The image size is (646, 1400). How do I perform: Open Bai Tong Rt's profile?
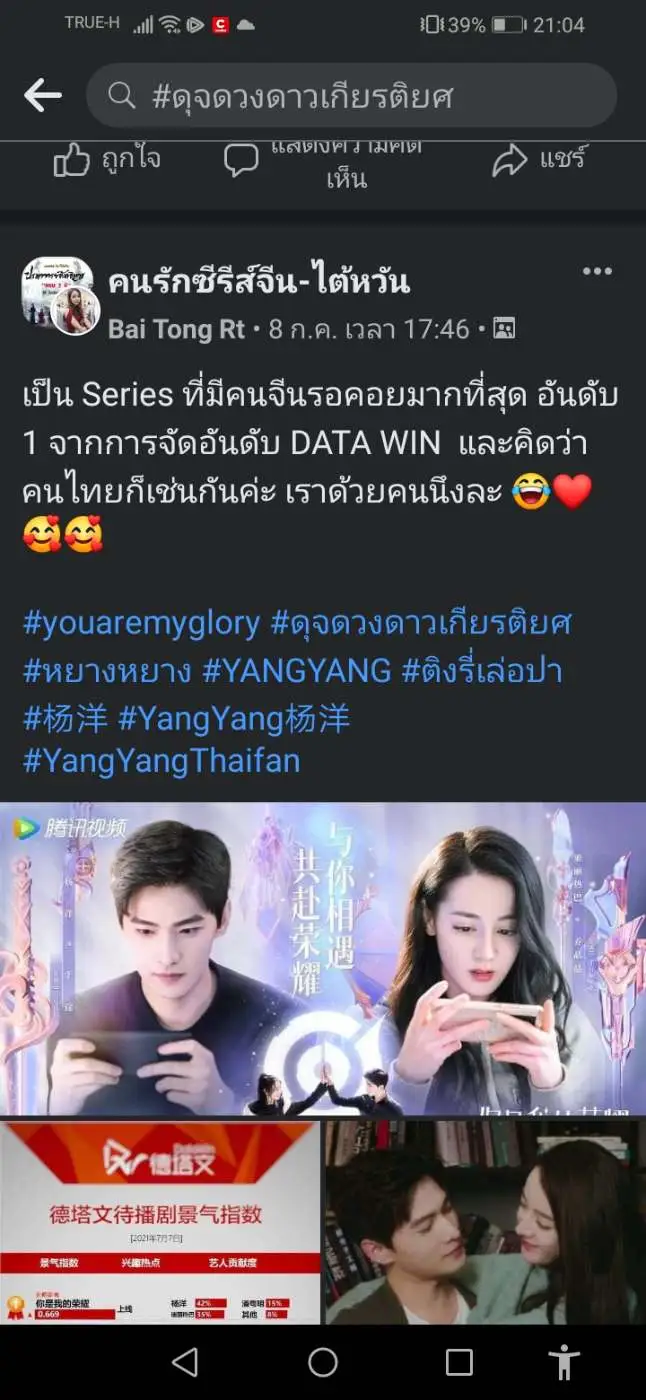pyautogui.click(x=176, y=329)
